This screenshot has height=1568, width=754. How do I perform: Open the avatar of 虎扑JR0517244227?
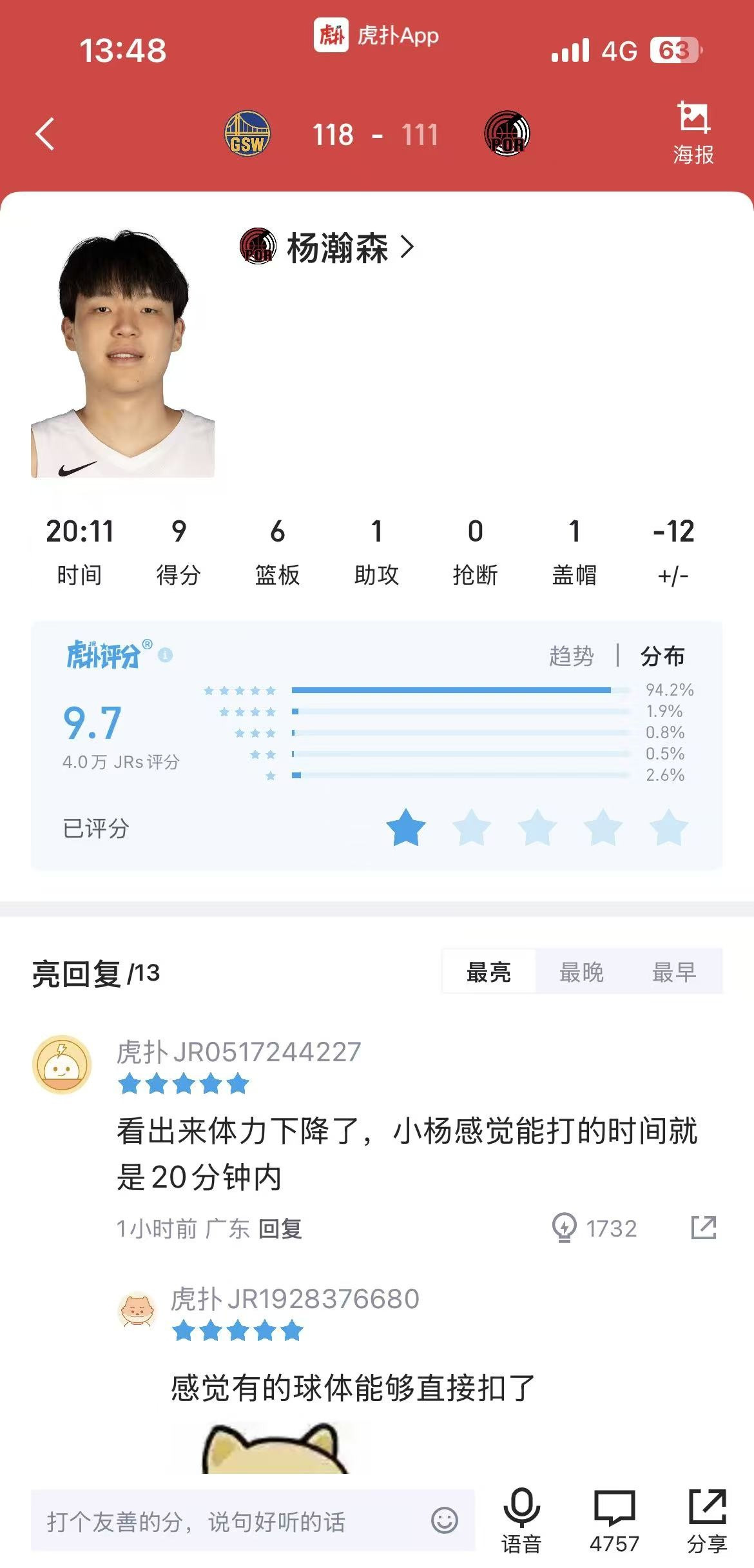tap(62, 1064)
